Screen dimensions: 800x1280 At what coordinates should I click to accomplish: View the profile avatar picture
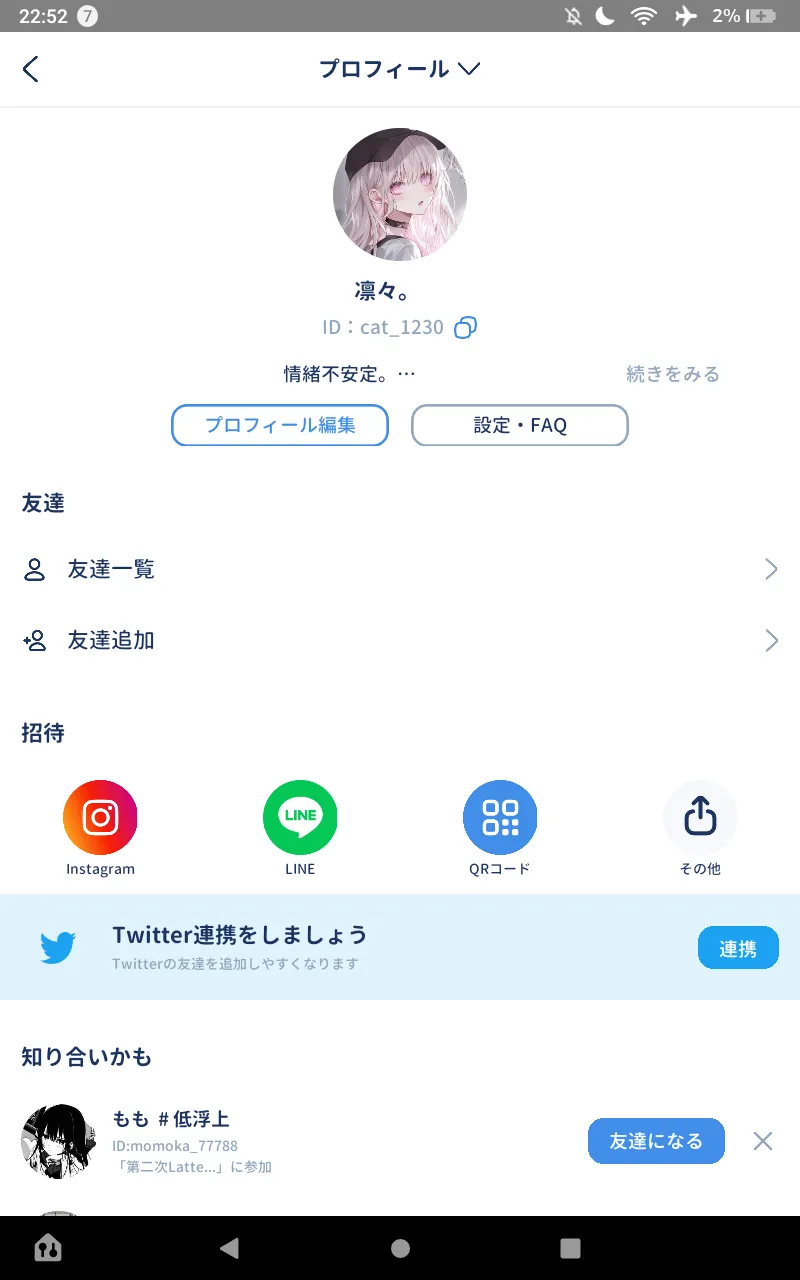pos(400,194)
